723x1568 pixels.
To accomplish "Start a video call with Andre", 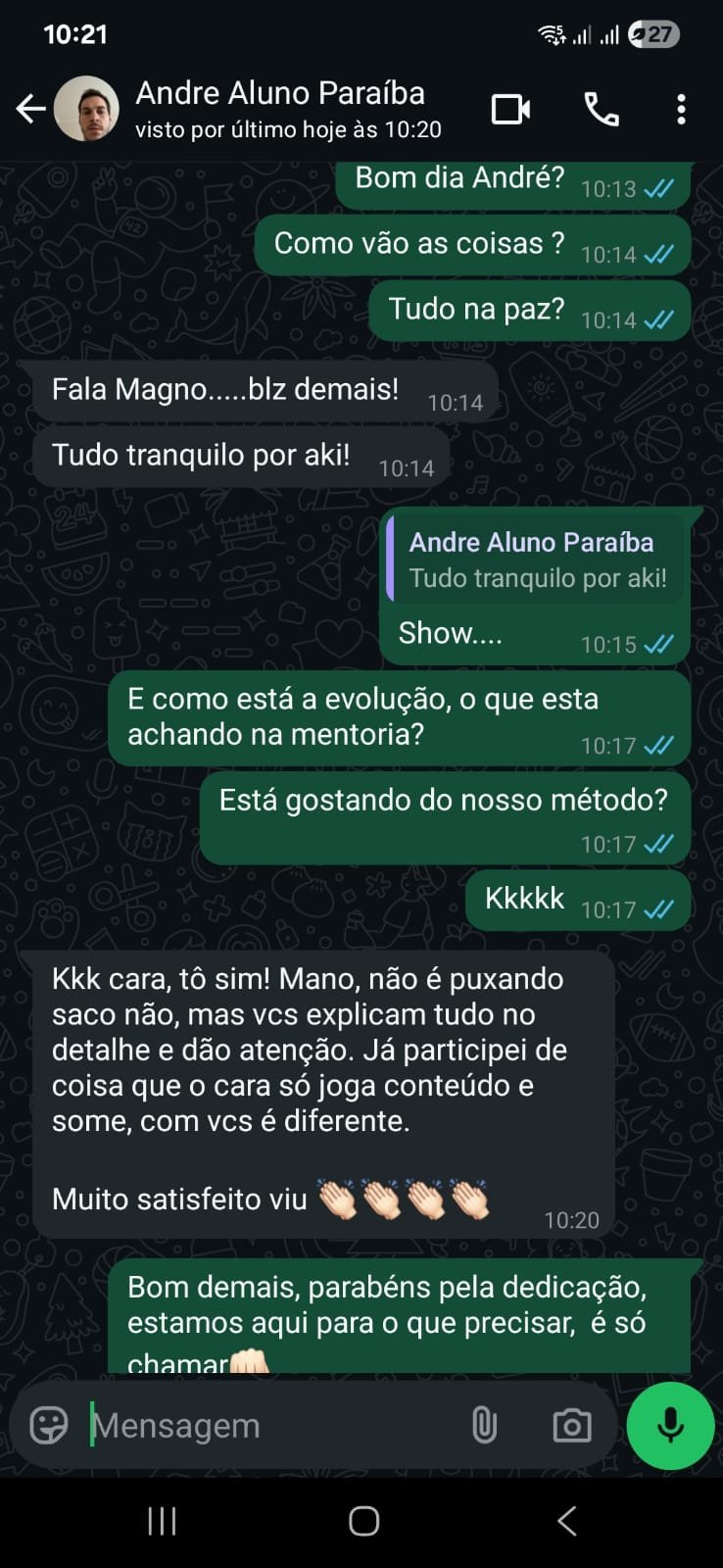I will pyautogui.click(x=509, y=109).
